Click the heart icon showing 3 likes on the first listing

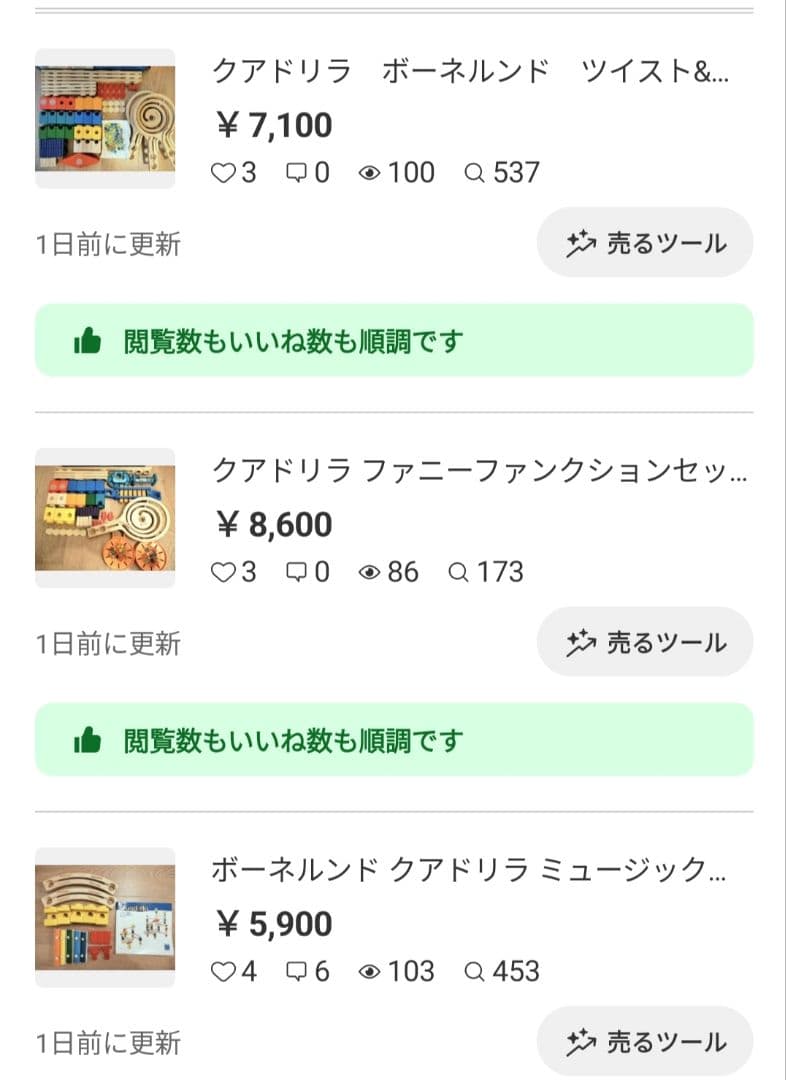pyautogui.click(x=225, y=172)
